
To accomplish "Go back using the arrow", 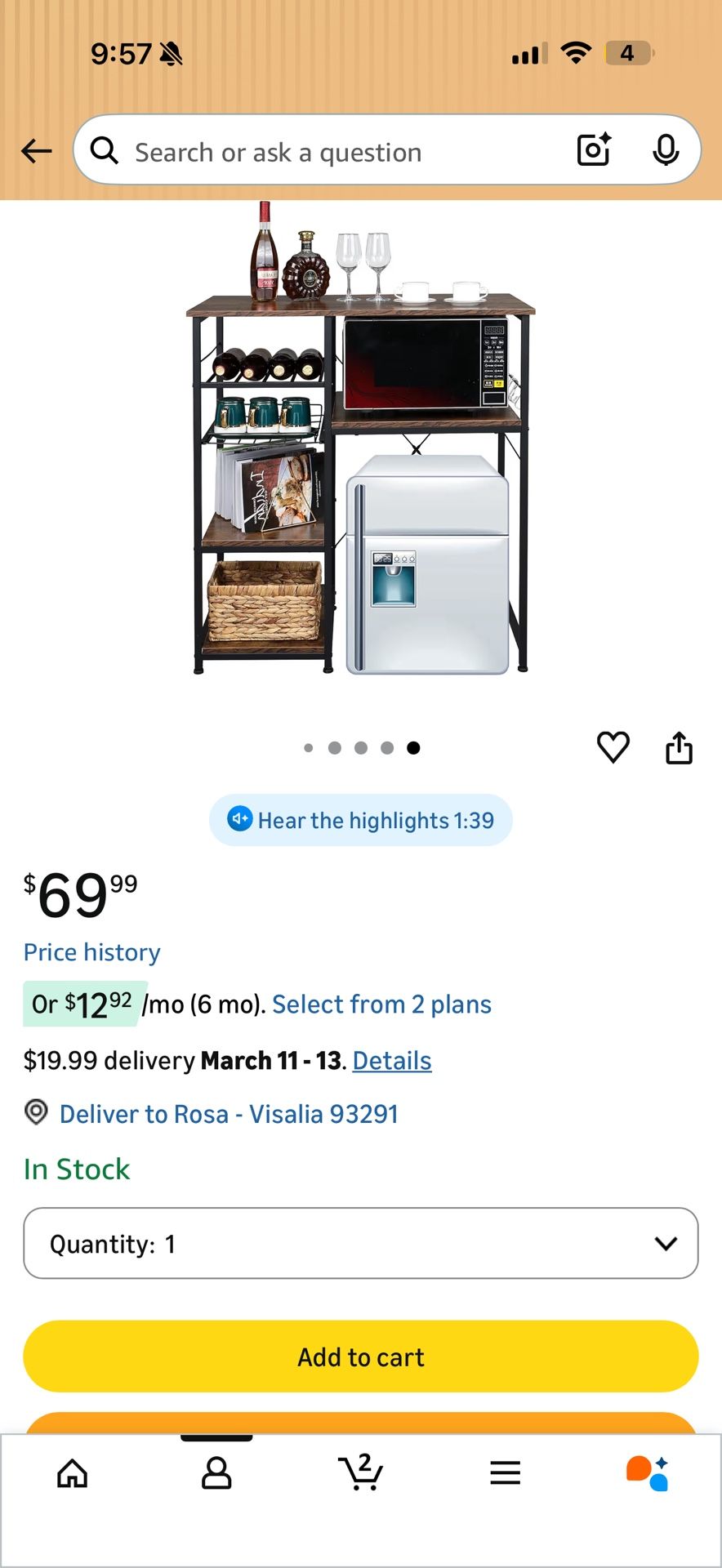I will 37,151.
